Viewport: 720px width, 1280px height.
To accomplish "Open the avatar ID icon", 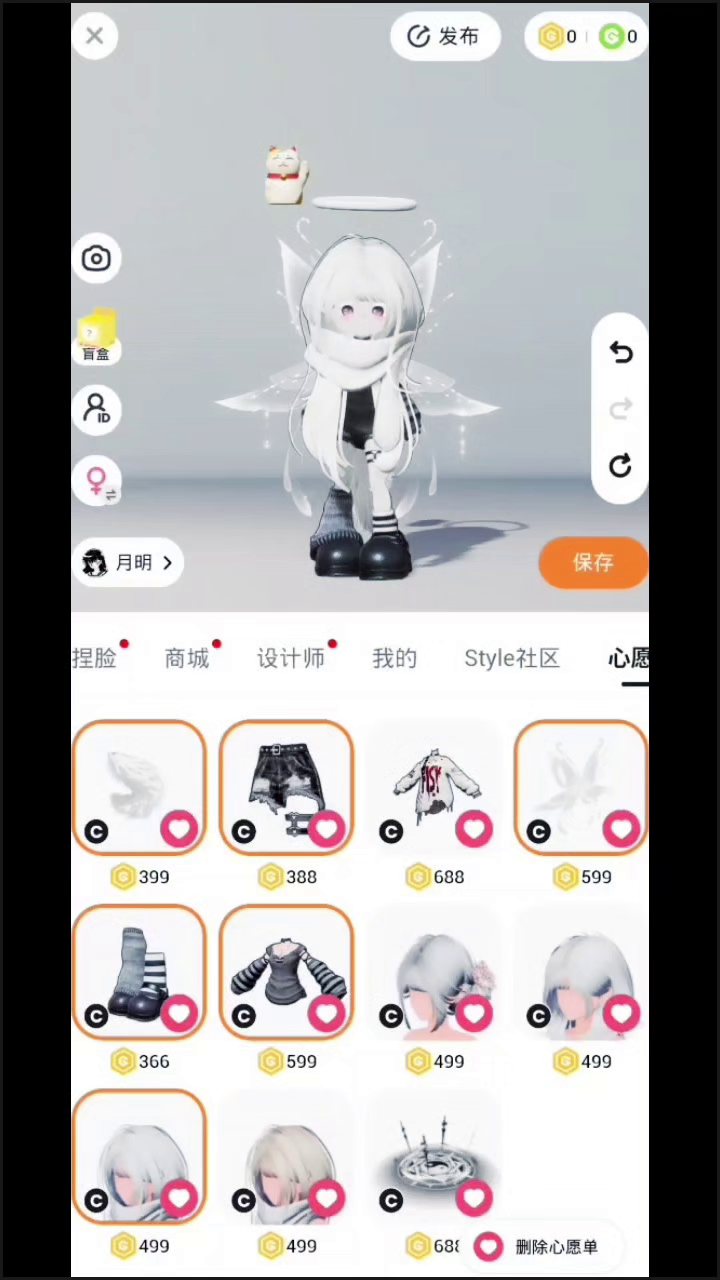I will 96,410.
